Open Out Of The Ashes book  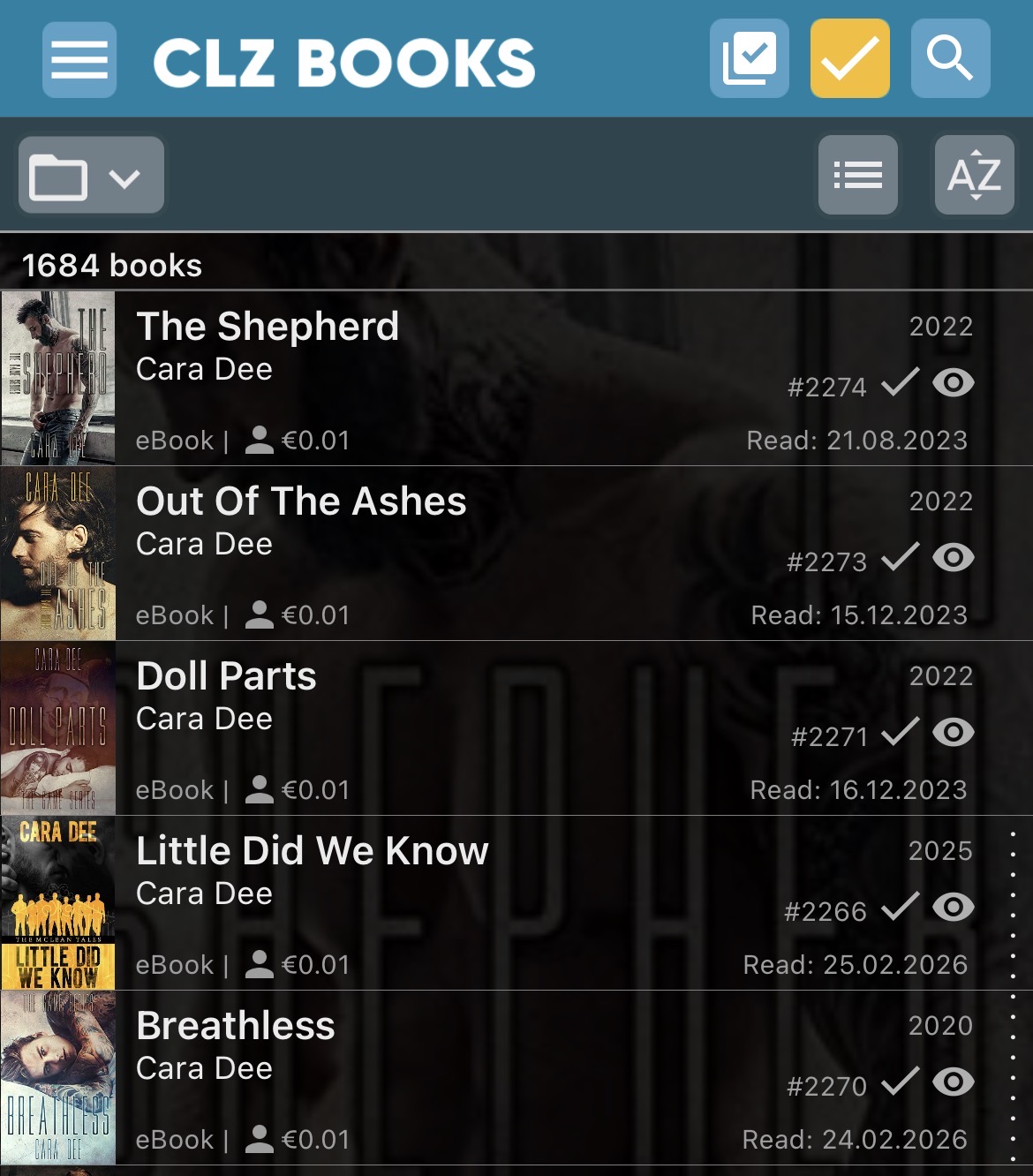click(x=441, y=553)
